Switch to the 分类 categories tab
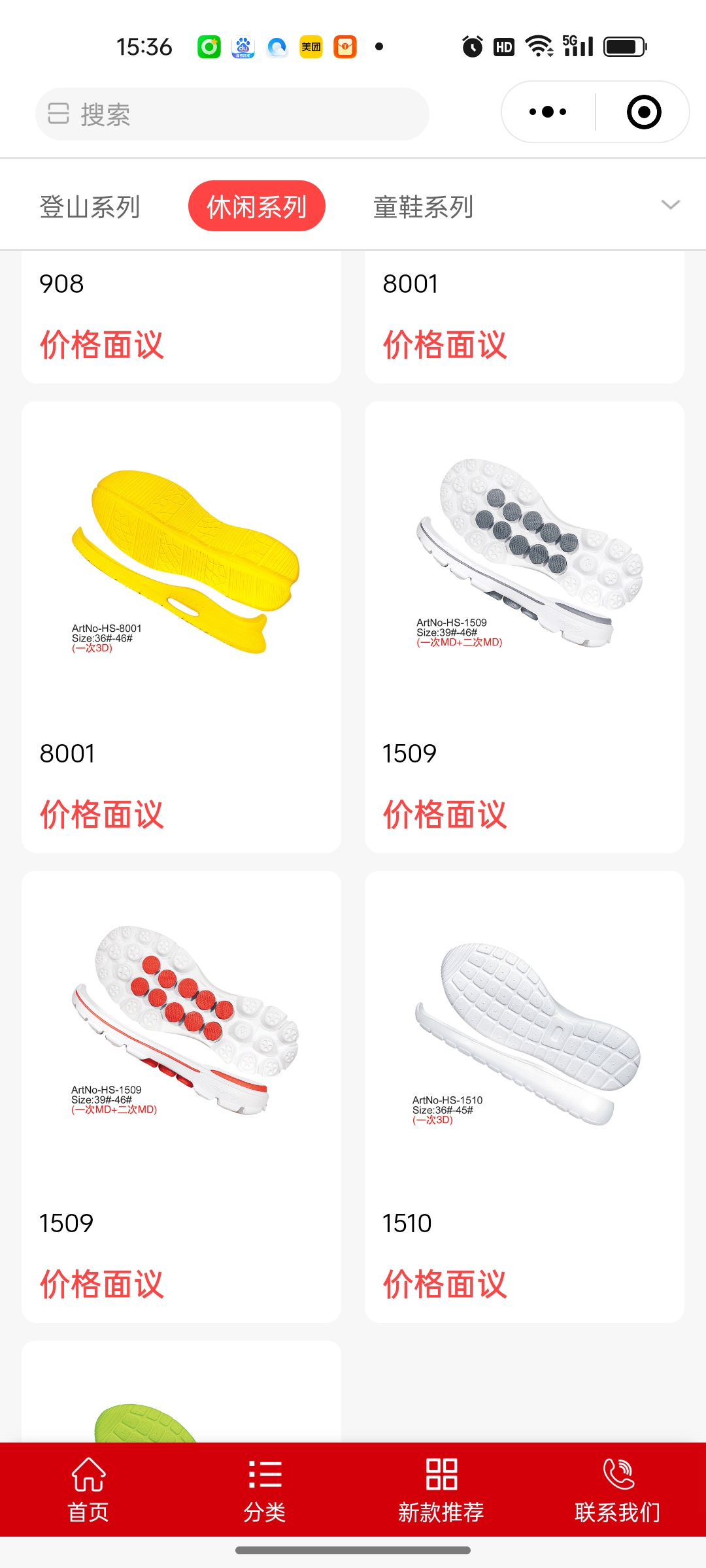The width and height of the screenshot is (706, 1568). (265, 1491)
